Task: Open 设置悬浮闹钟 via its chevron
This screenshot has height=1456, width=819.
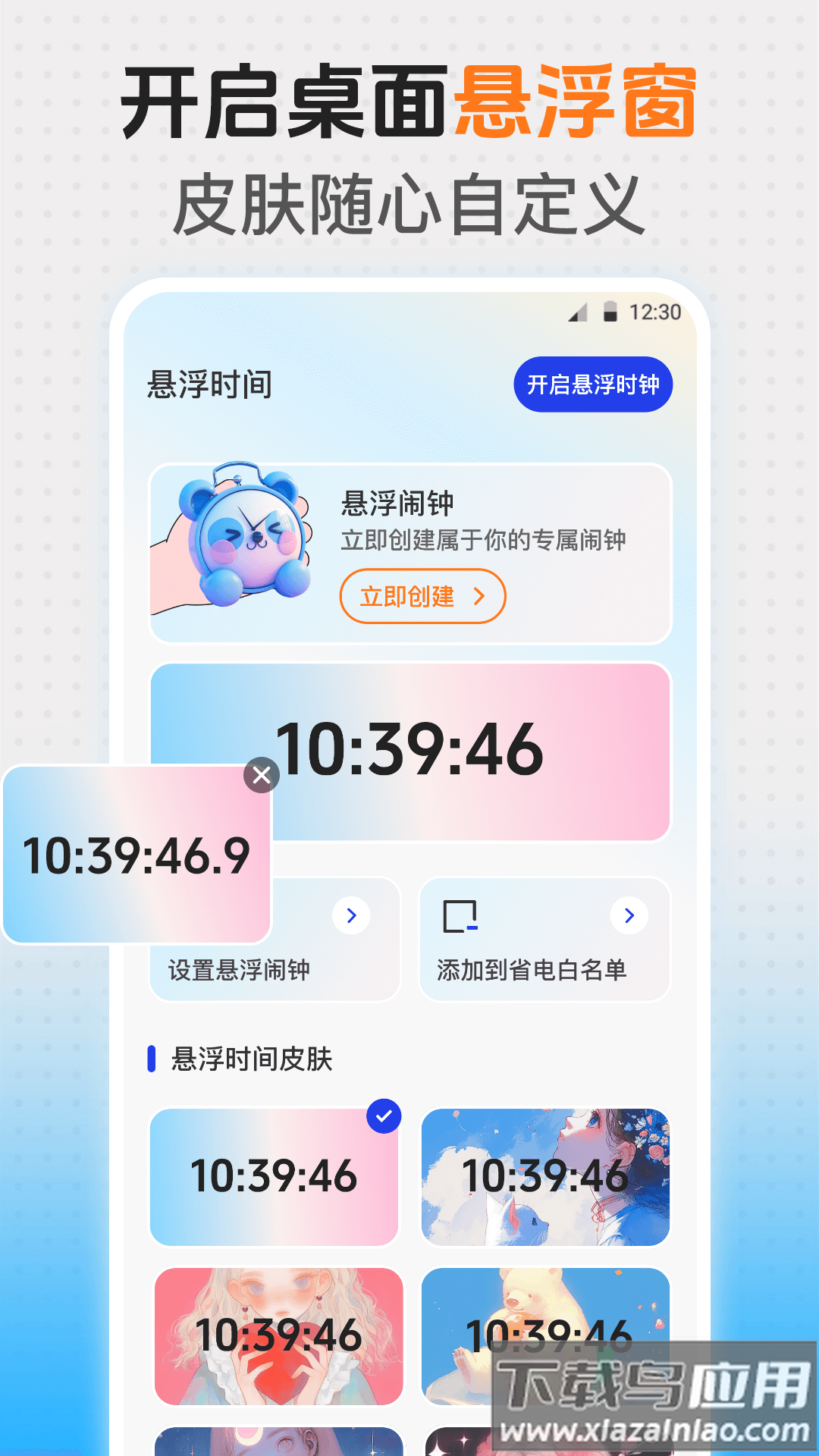Action: [x=351, y=915]
